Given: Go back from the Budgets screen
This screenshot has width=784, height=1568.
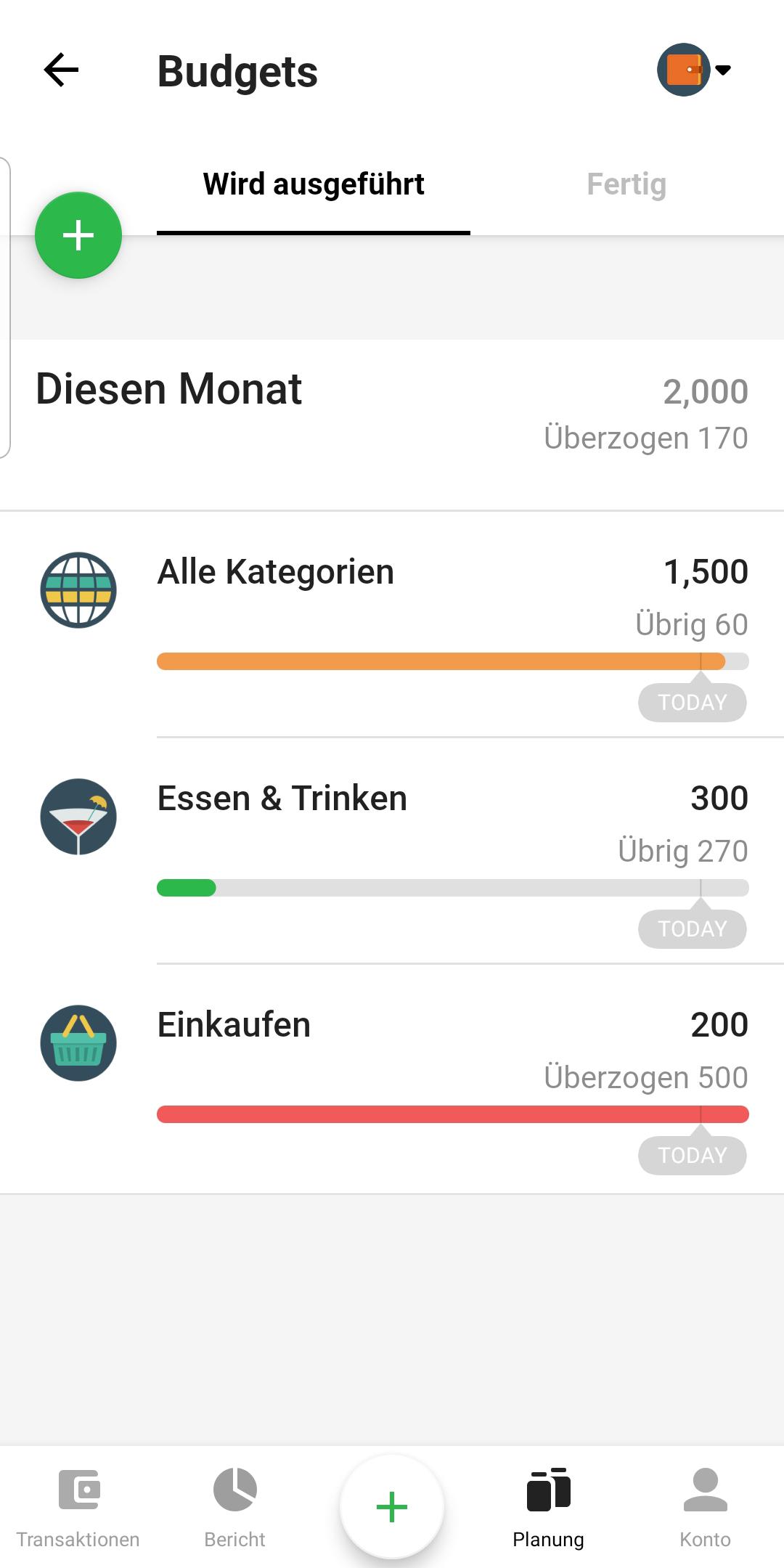Looking at the screenshot, I should (61, 70).
